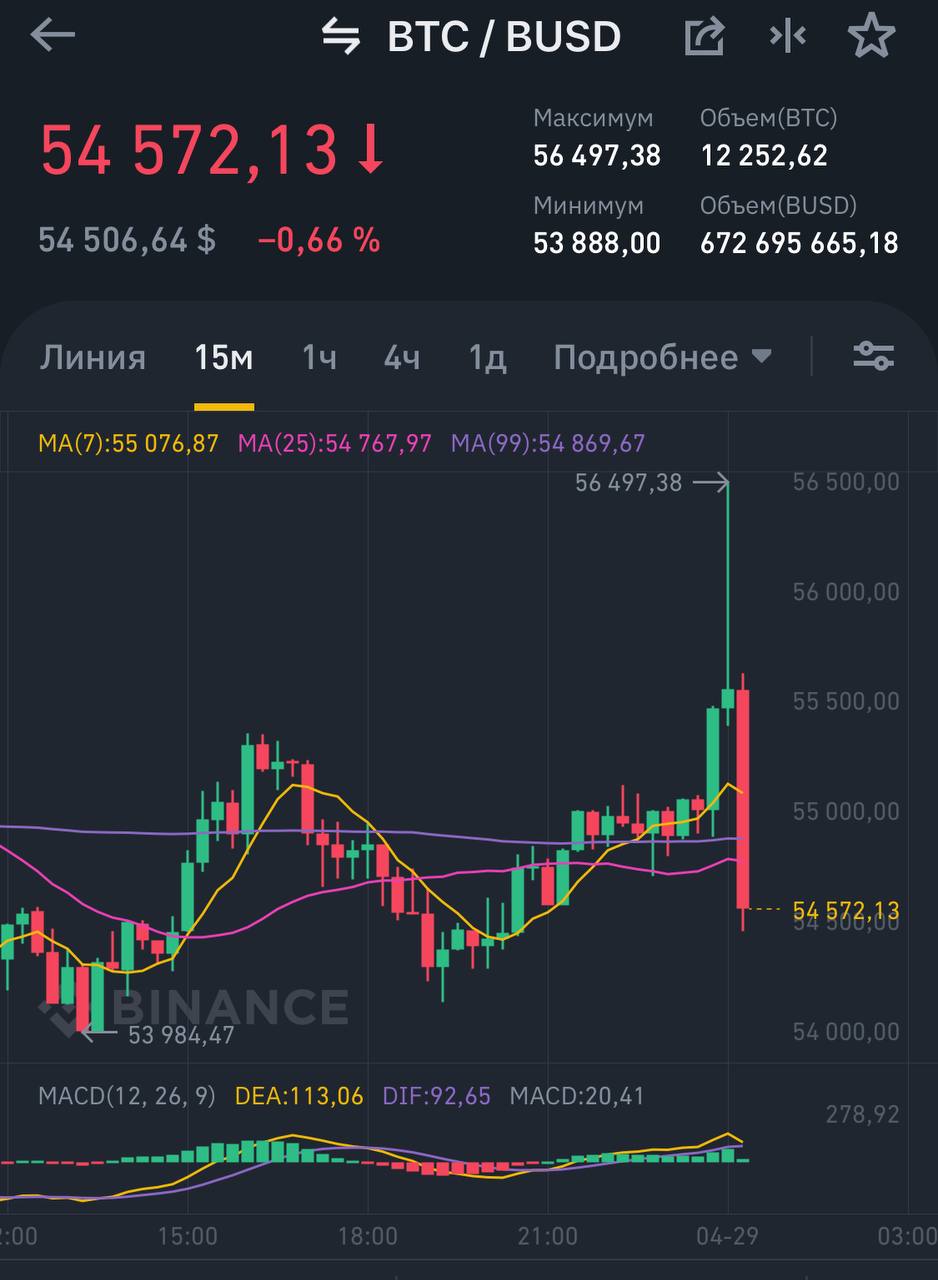Select the 1д interval

(487, 357)
